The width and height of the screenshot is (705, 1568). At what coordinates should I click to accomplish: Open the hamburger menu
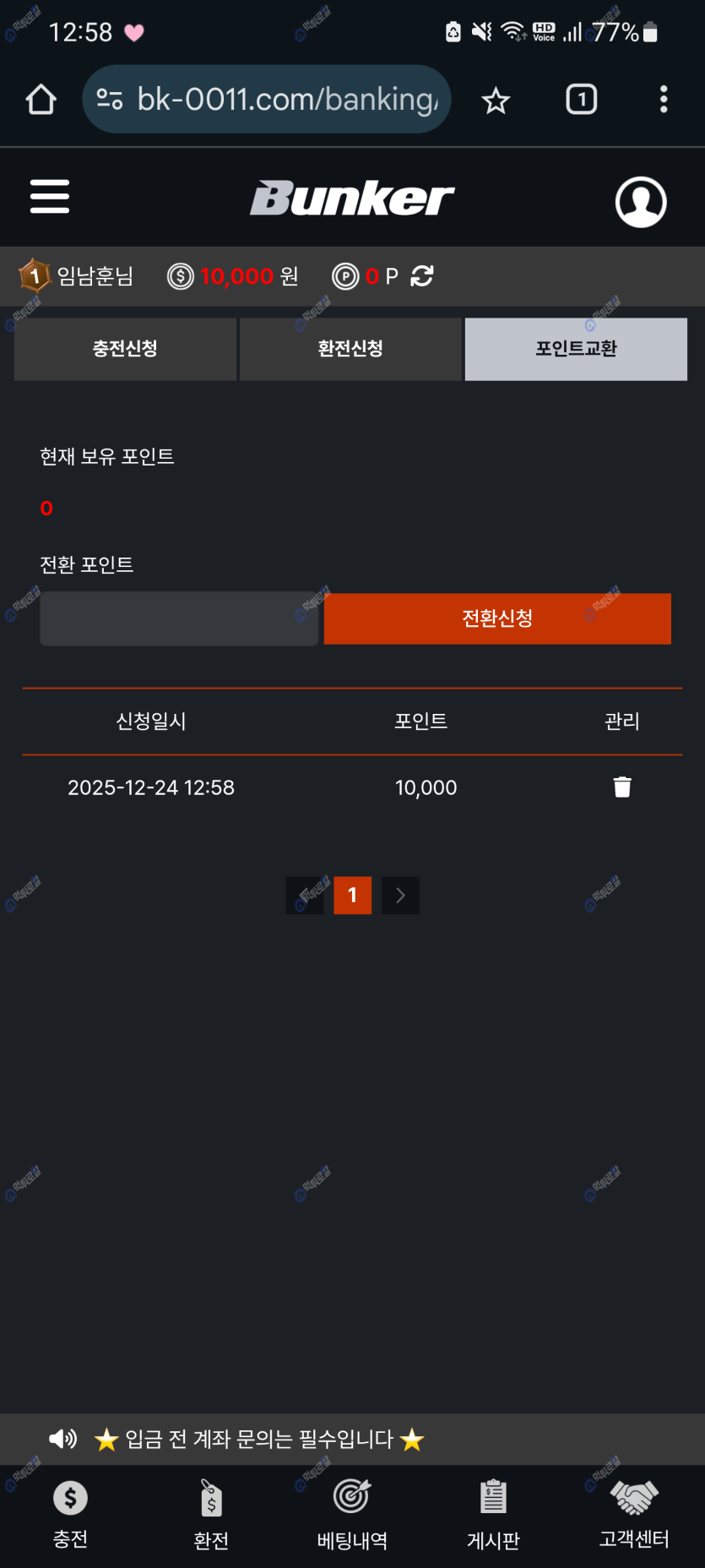(x=50, y=196)
